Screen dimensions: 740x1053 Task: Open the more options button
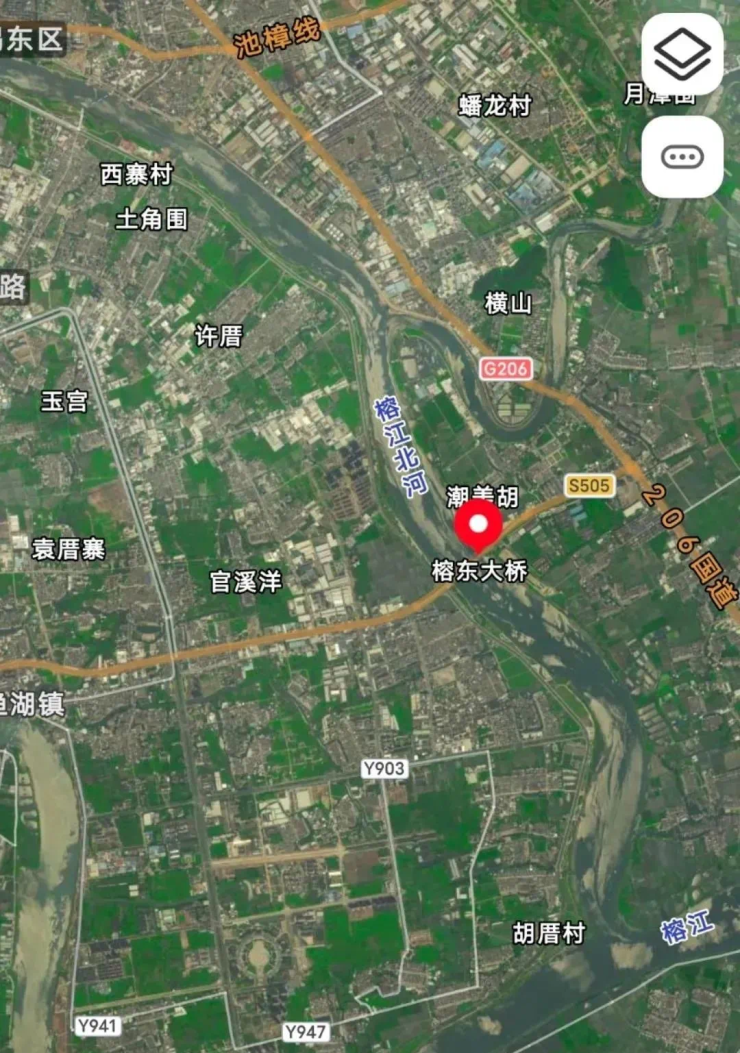(682, 157)
